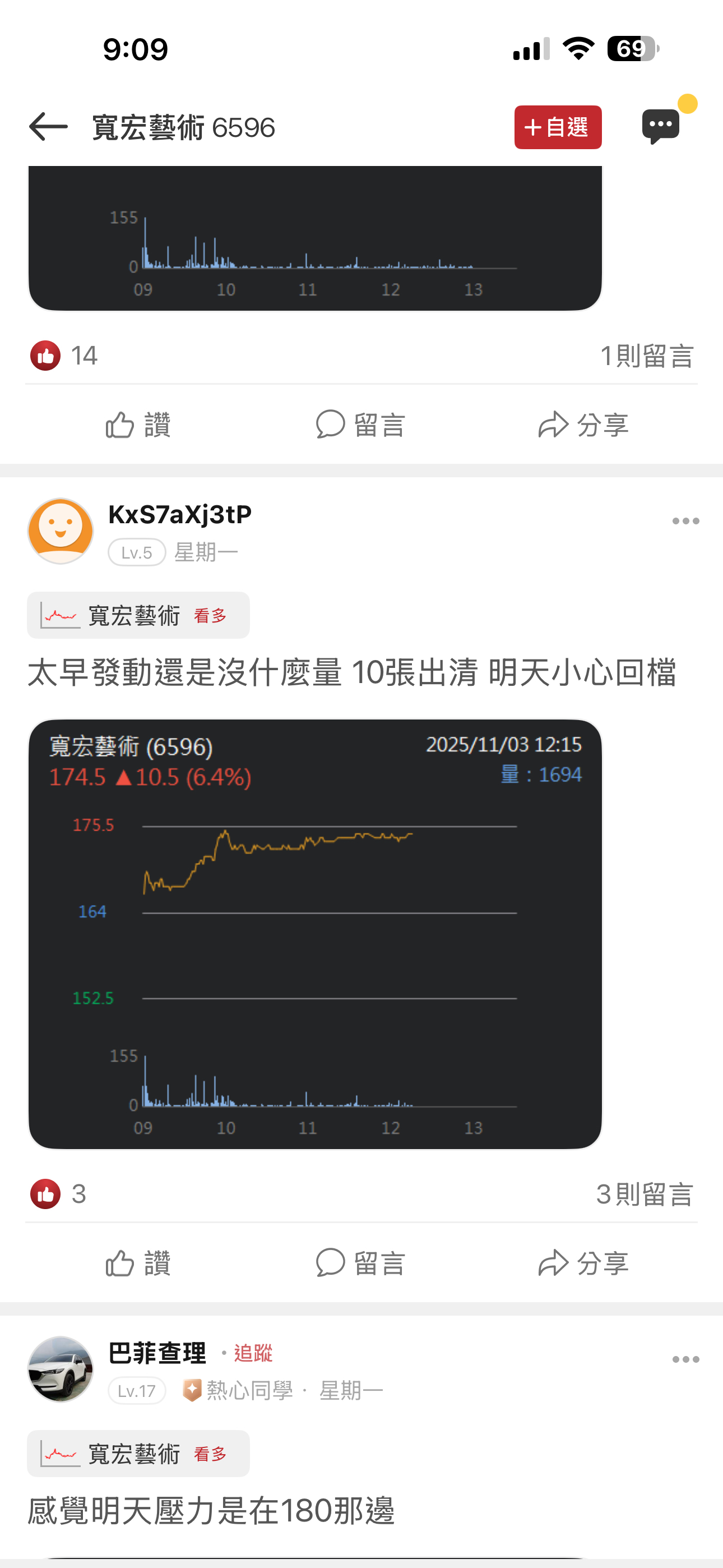Share KxS7aXj3tP's post

click(583, 1262)
